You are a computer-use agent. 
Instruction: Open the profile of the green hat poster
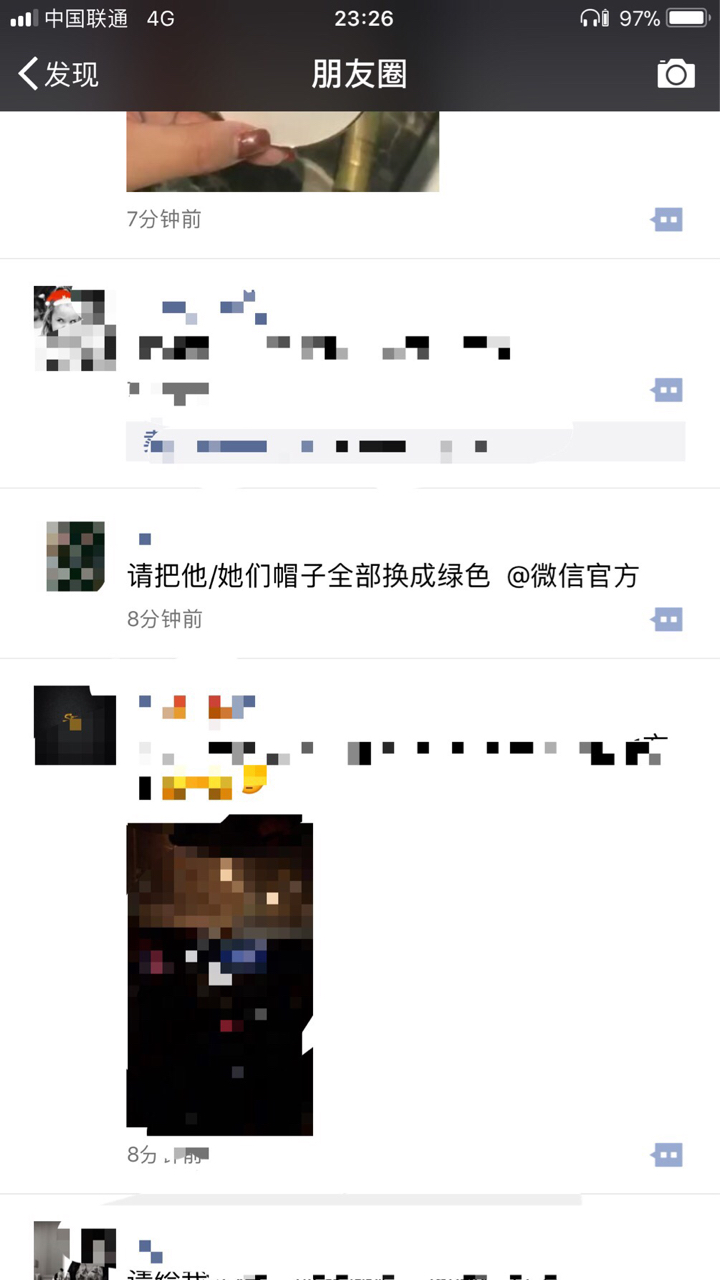pyautogui.click(x=75, y=556)
